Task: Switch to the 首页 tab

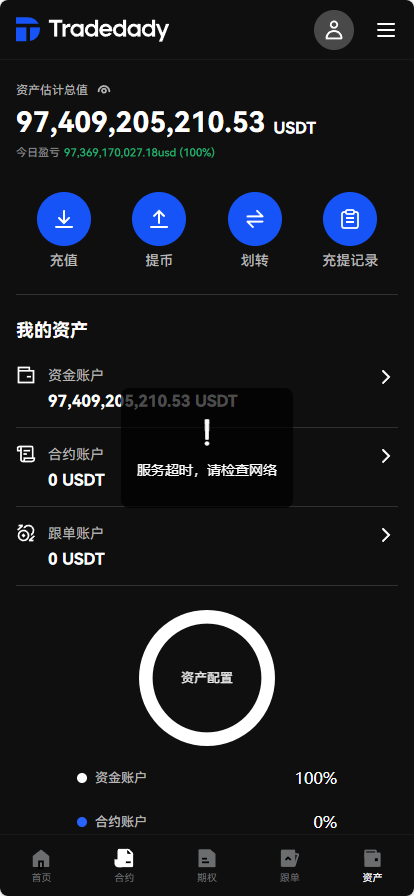Action: [41, 866]
